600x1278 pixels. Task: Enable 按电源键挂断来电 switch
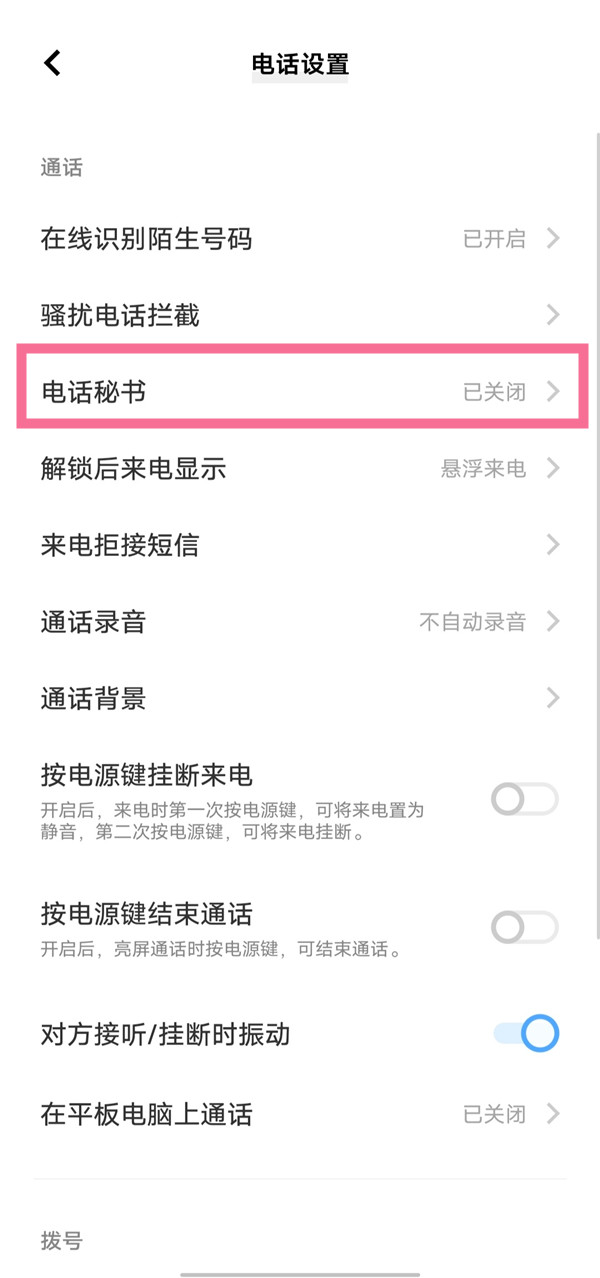click(524, 799)
